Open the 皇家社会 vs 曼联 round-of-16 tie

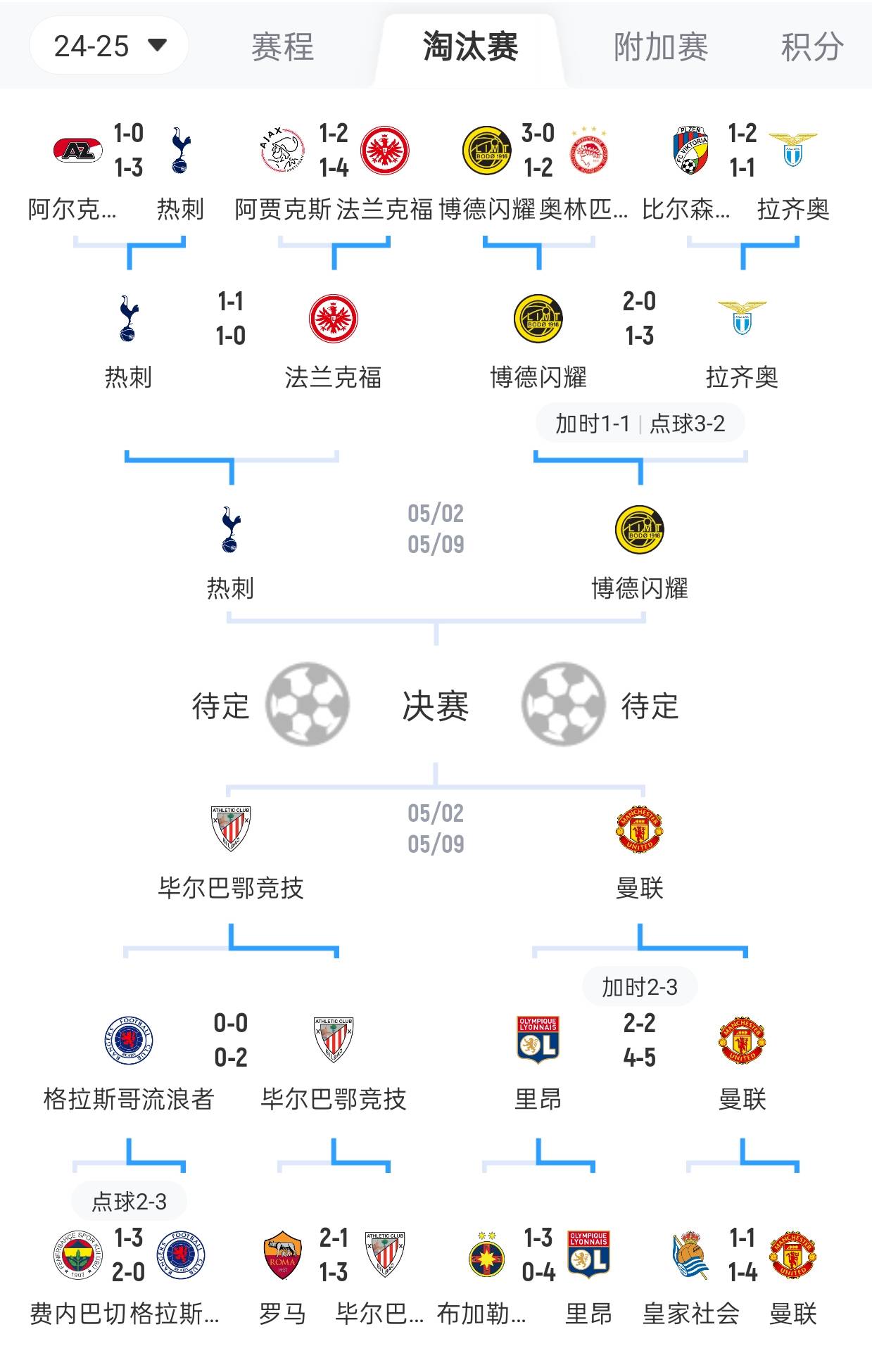(x=743, y=1256)
